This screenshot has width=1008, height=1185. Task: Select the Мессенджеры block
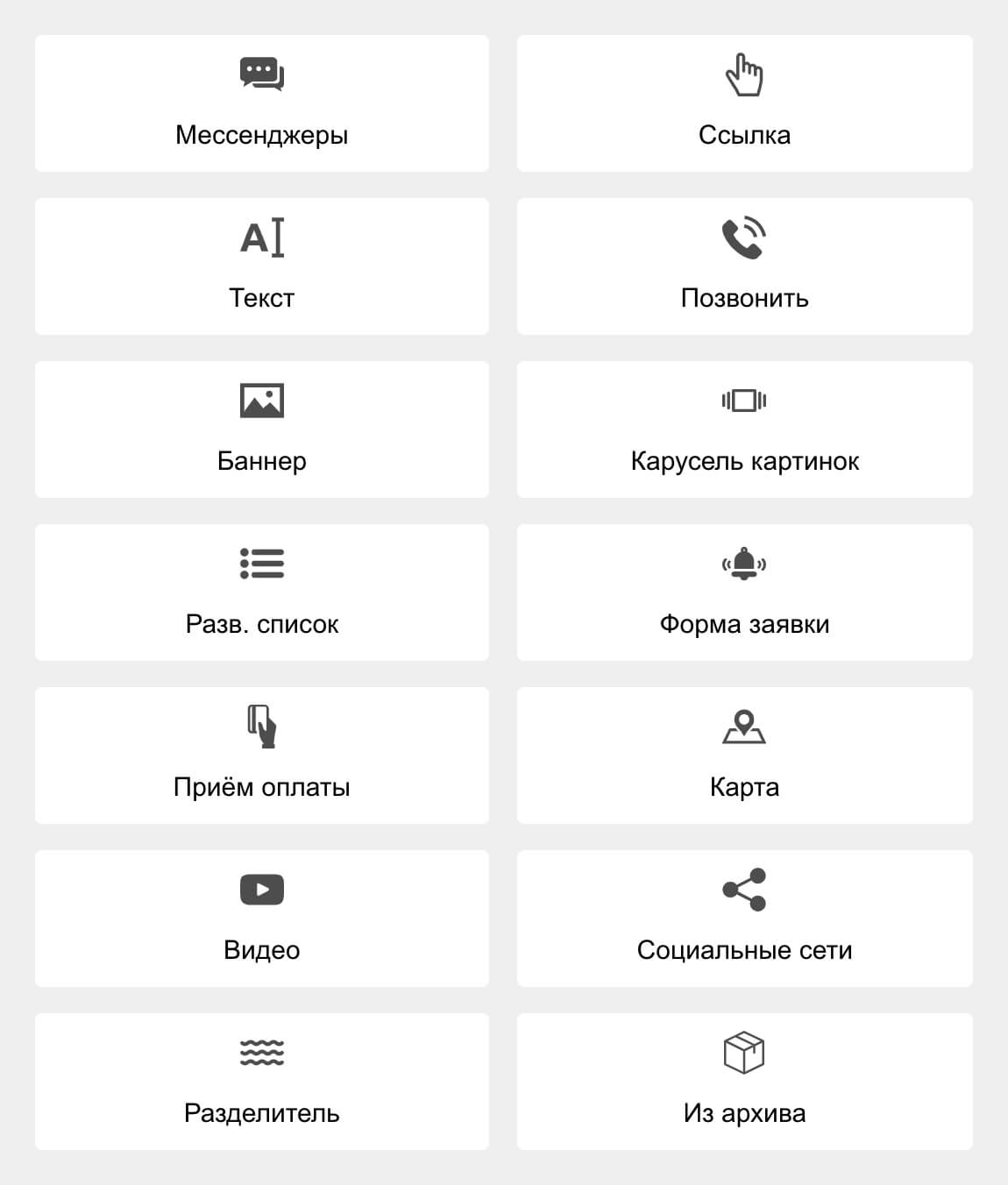261,103
